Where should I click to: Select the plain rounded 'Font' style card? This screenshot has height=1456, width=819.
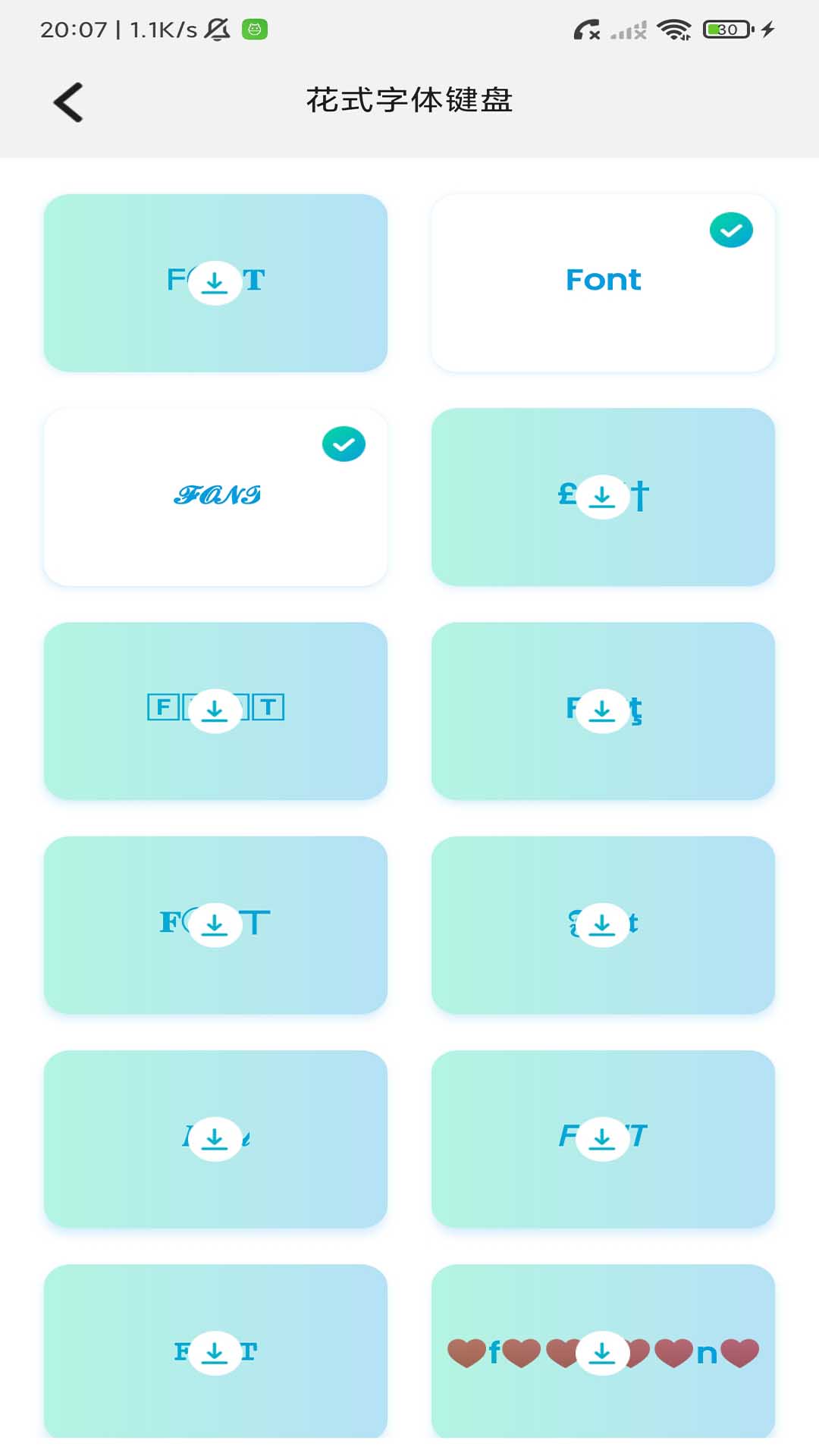click(x=603, y=282)
